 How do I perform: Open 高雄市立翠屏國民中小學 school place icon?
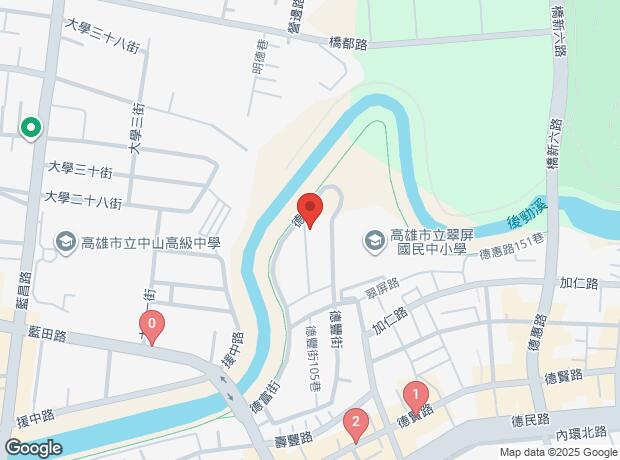(x=374, y=239)
